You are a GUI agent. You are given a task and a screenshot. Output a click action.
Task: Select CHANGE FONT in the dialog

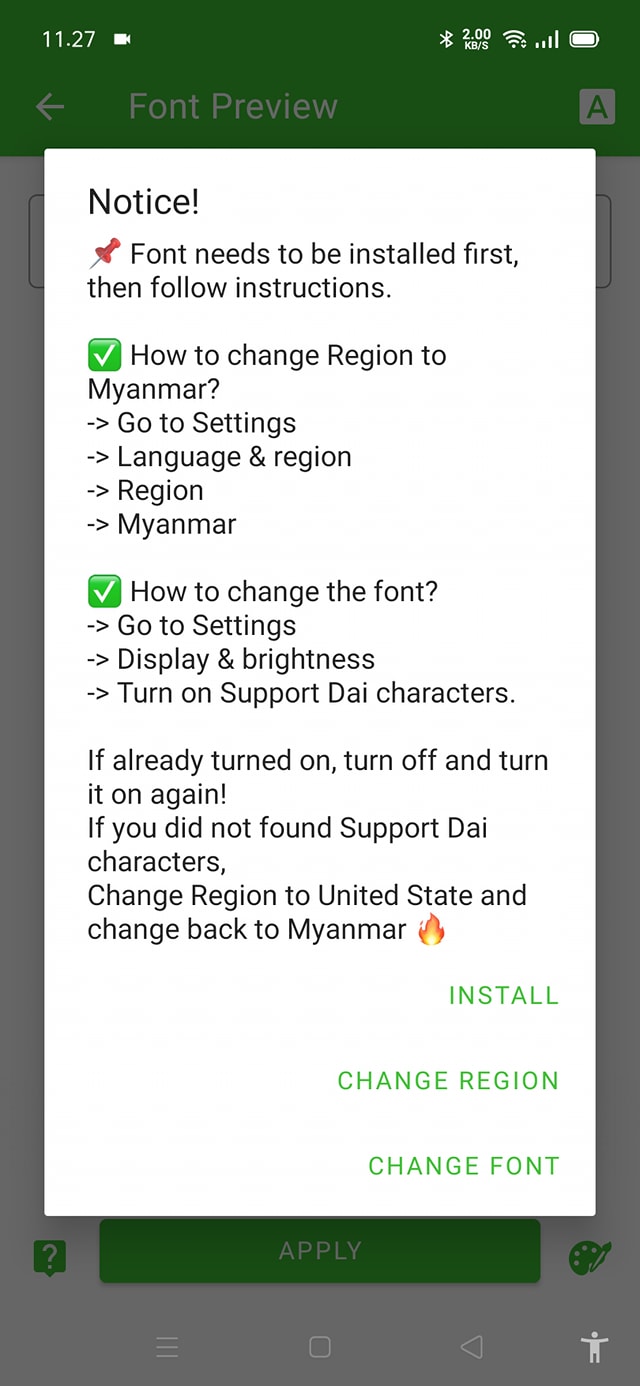coord(463,1166)
